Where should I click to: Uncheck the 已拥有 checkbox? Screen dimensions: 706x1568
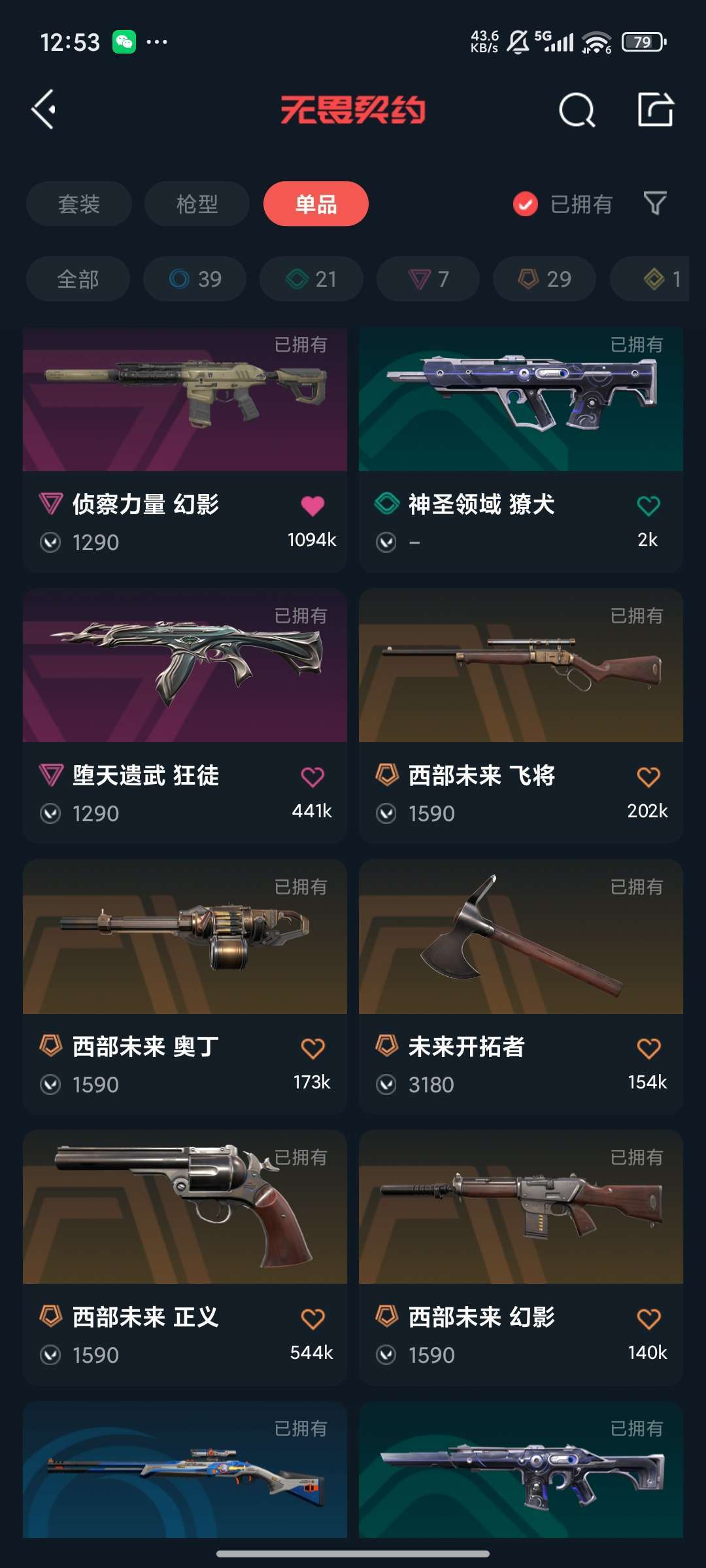[526, 204]
